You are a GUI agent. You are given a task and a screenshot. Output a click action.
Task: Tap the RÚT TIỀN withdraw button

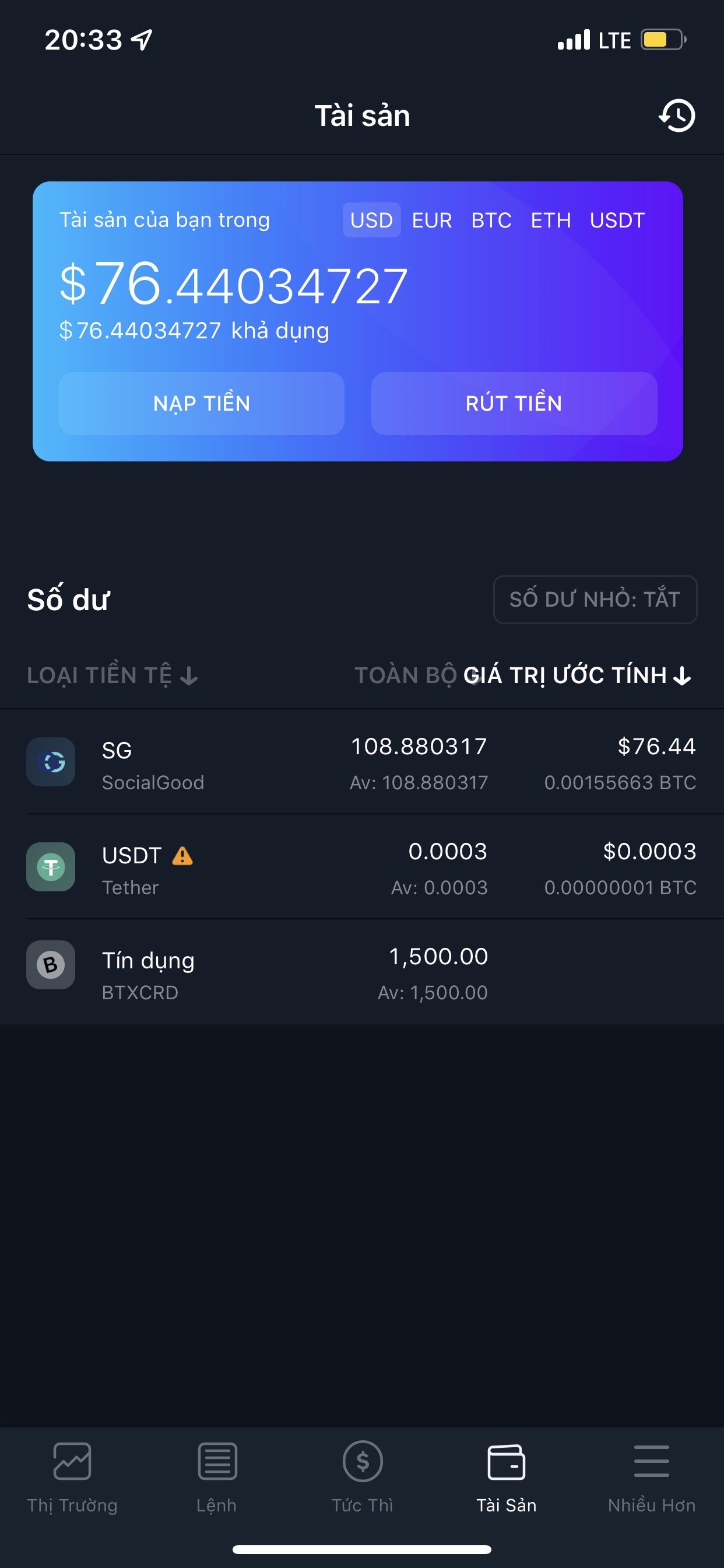(514, 404)
